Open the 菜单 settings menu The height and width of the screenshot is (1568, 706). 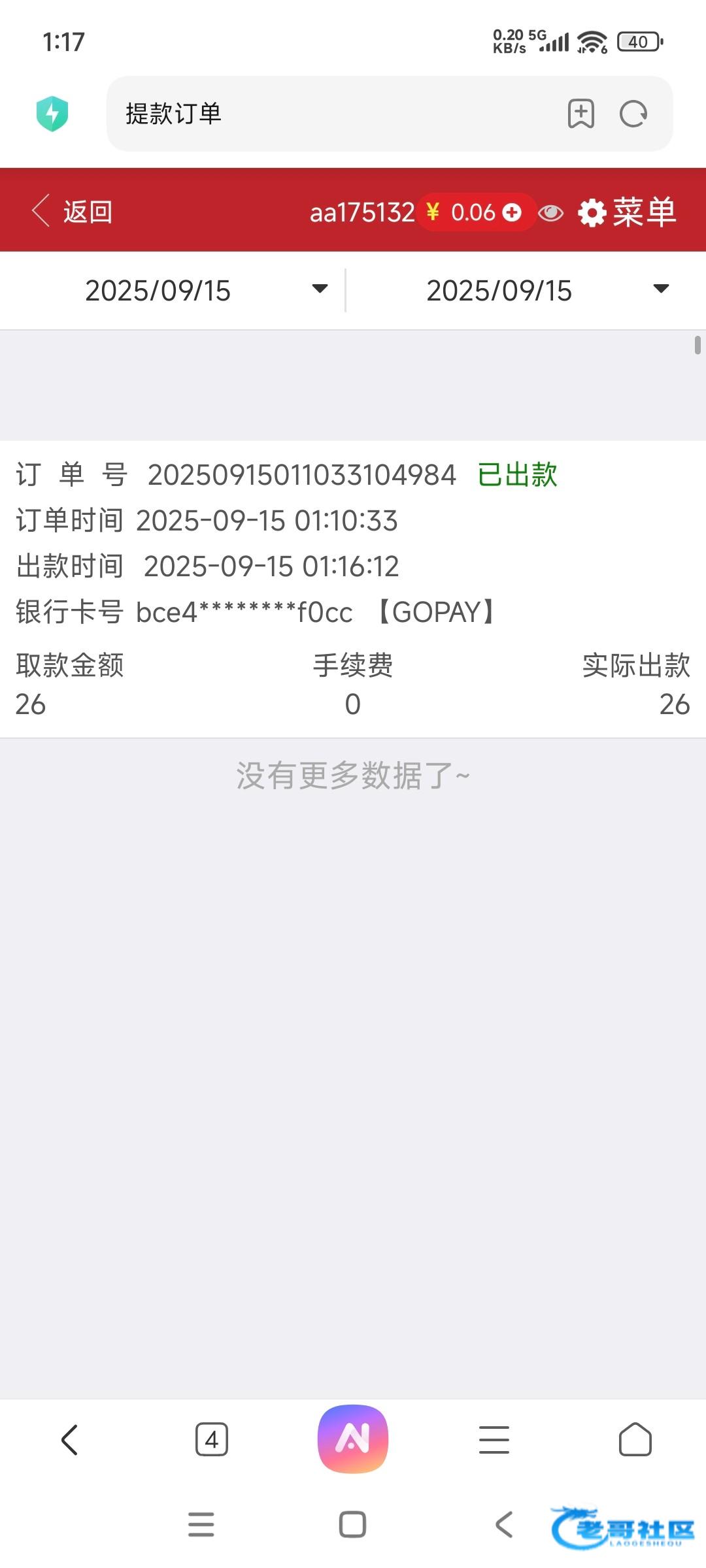628,212
